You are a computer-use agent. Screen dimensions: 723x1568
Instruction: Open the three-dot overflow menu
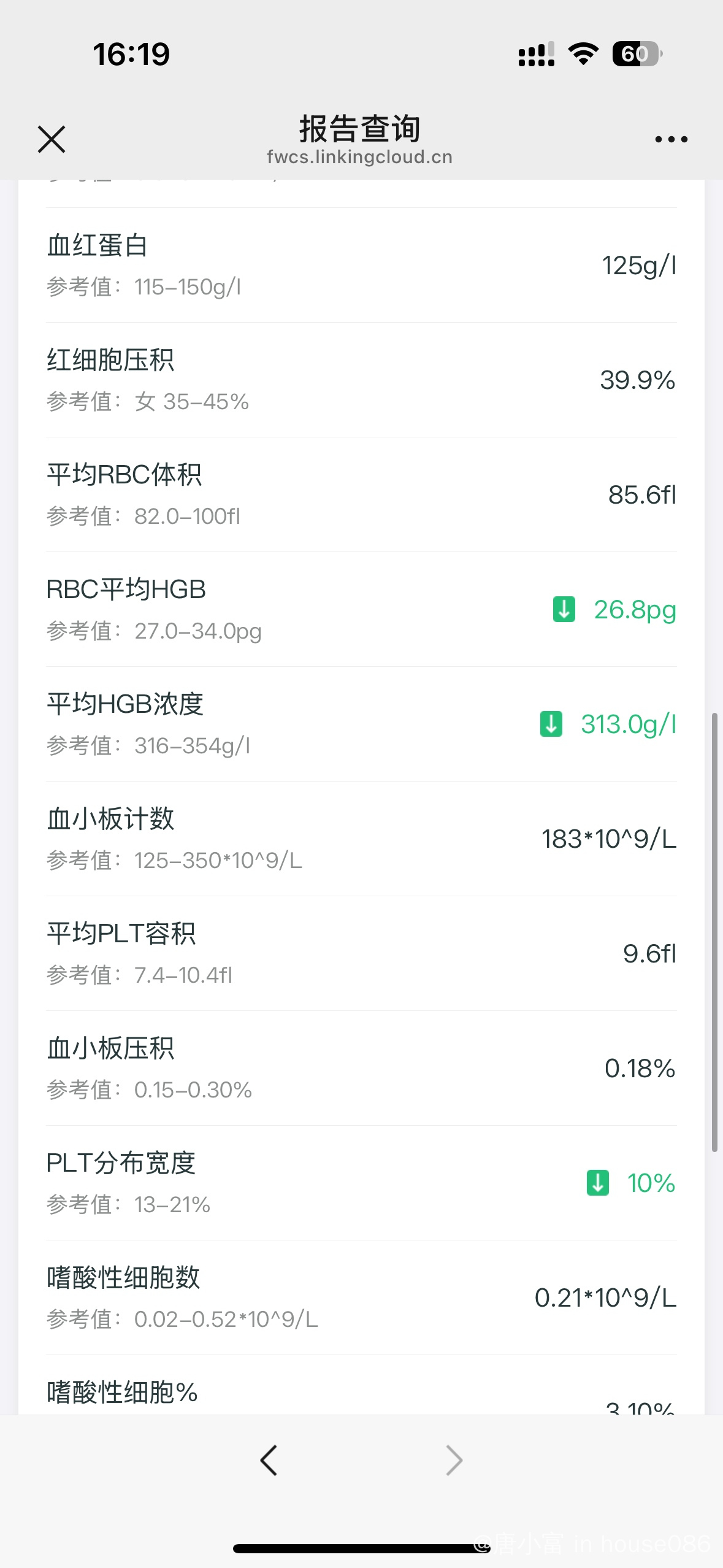(x=671, y=139)
